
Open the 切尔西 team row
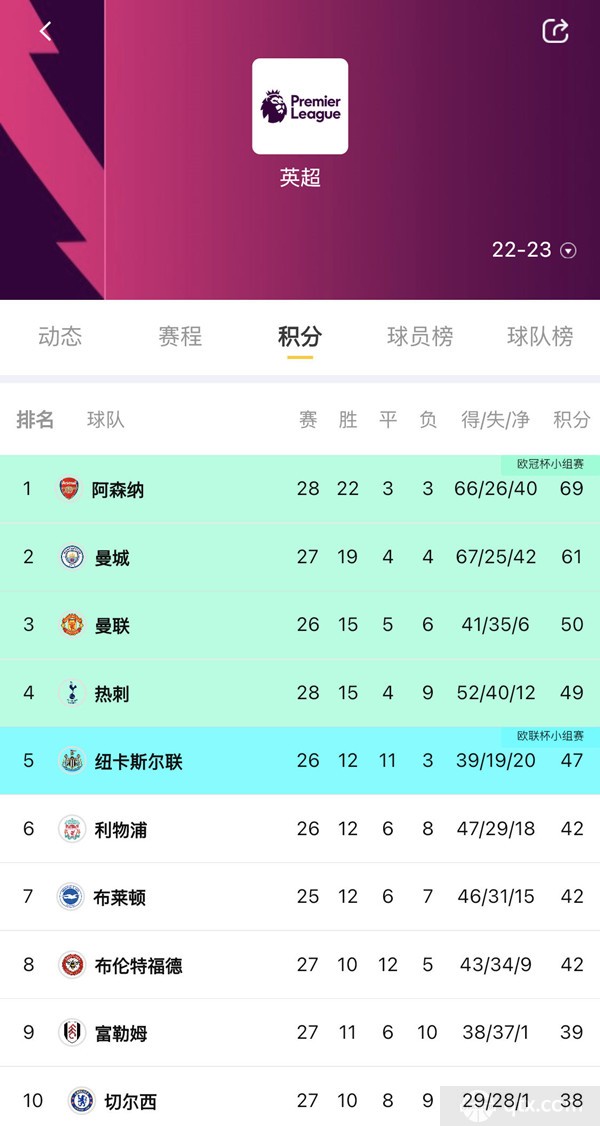tap(300, 1097)
